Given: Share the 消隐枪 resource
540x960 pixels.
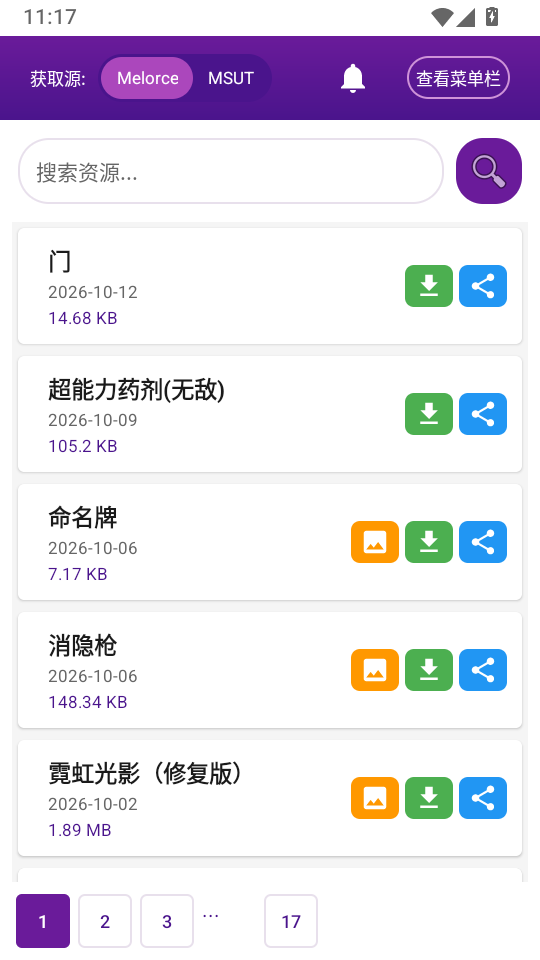Looking at the screenshot, I should 483,670.
